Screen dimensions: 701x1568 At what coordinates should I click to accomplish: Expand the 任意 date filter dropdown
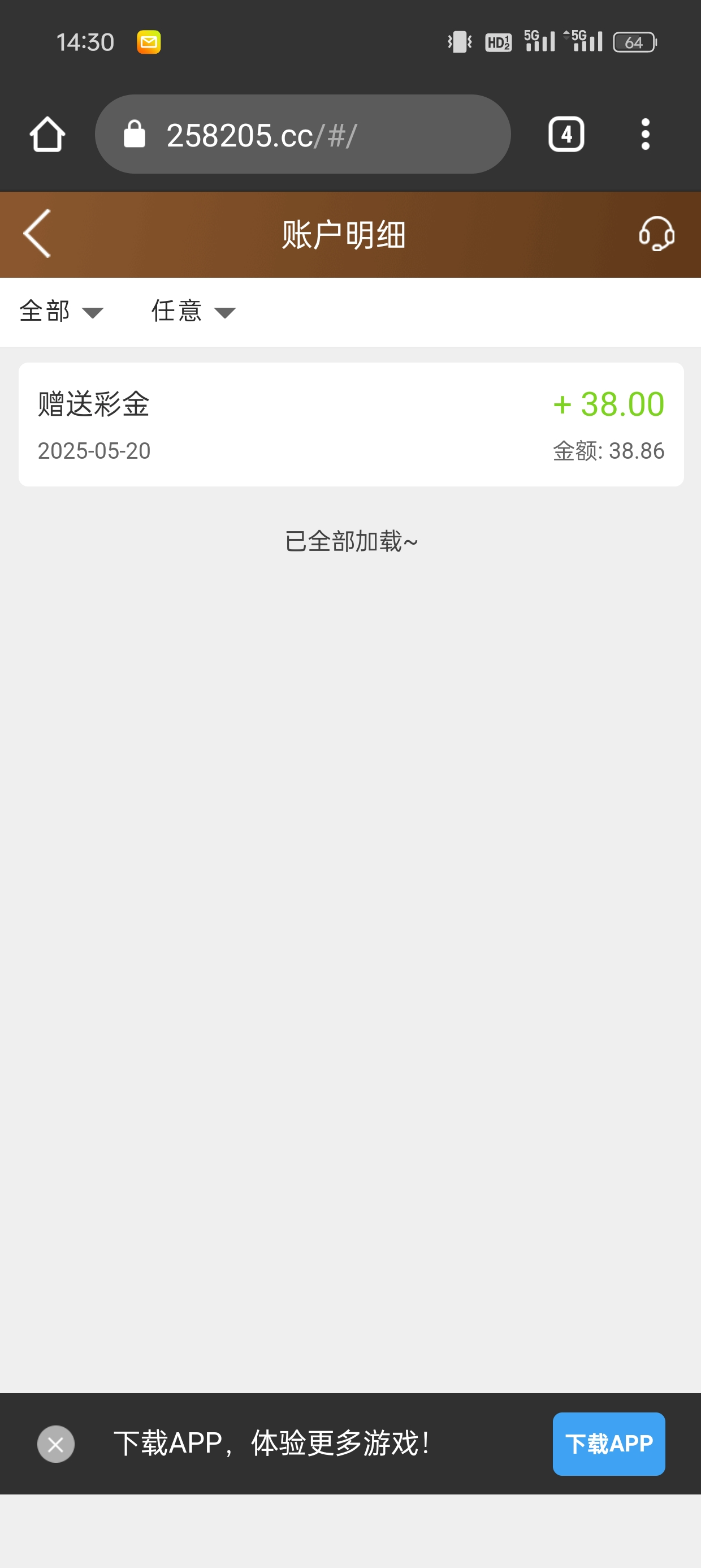pos(192,312)
